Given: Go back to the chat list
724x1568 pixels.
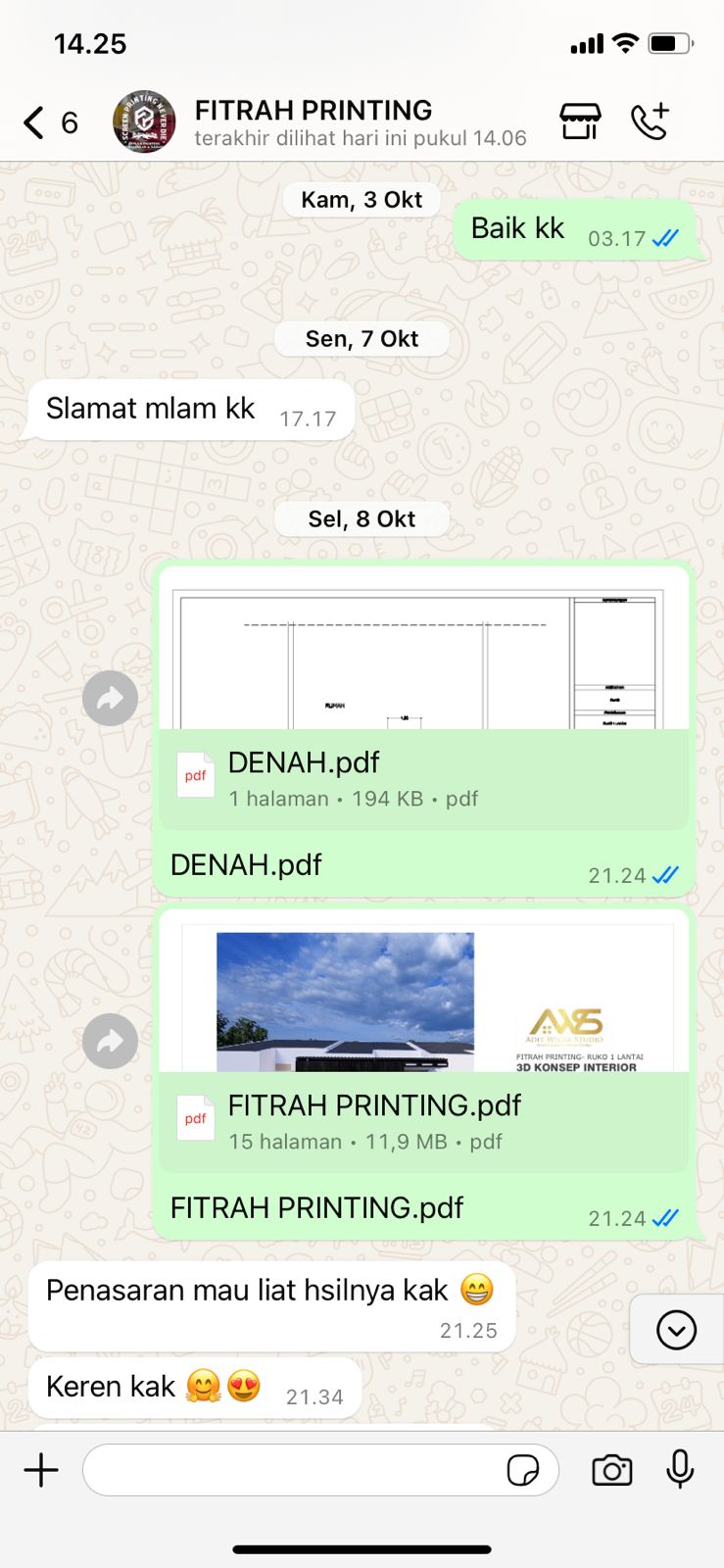Looking at the screenshot, I should [35, 122].
